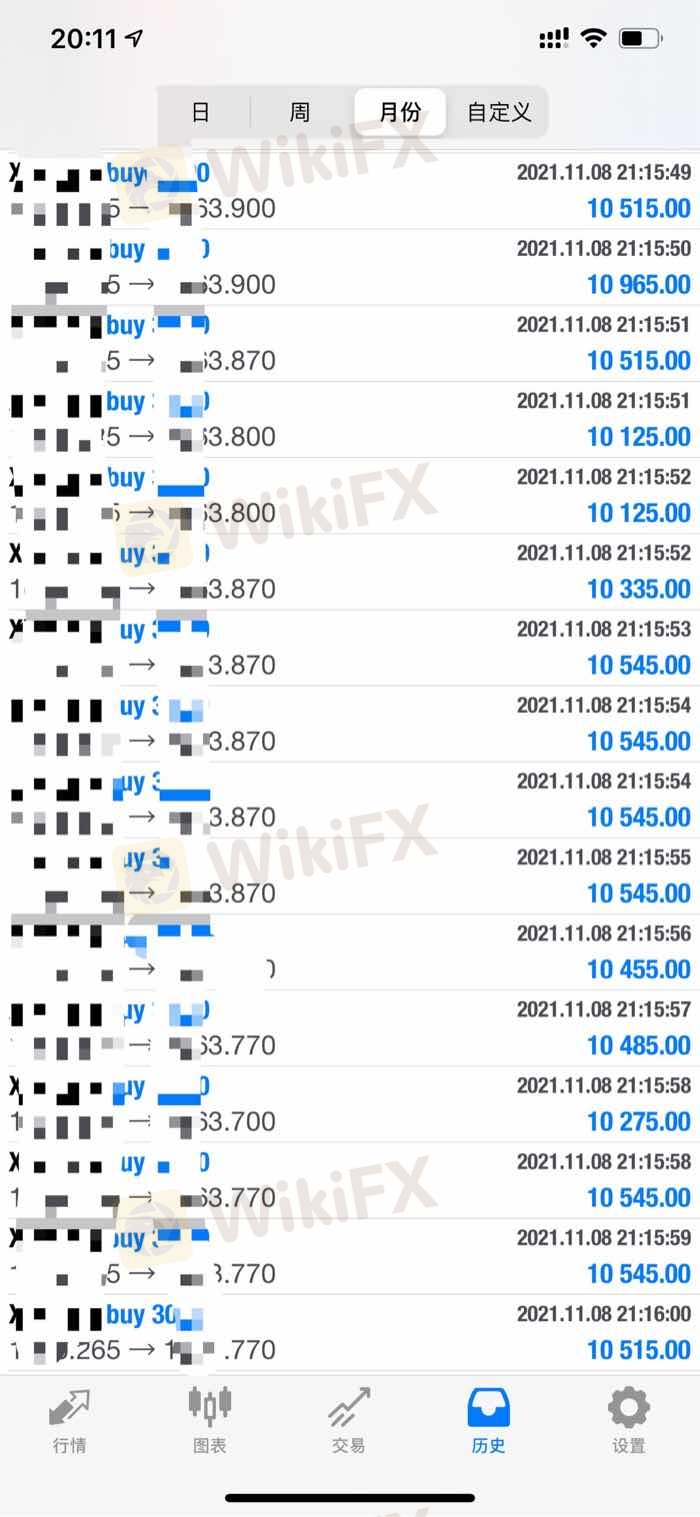
Task: Open the 行情 quotes tab
Action: coord(70,1419)
